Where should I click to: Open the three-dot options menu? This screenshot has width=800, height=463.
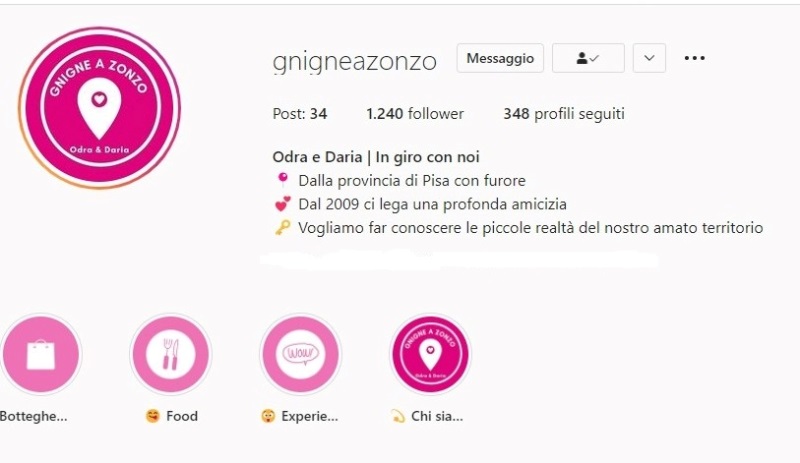tap(694, 58)
